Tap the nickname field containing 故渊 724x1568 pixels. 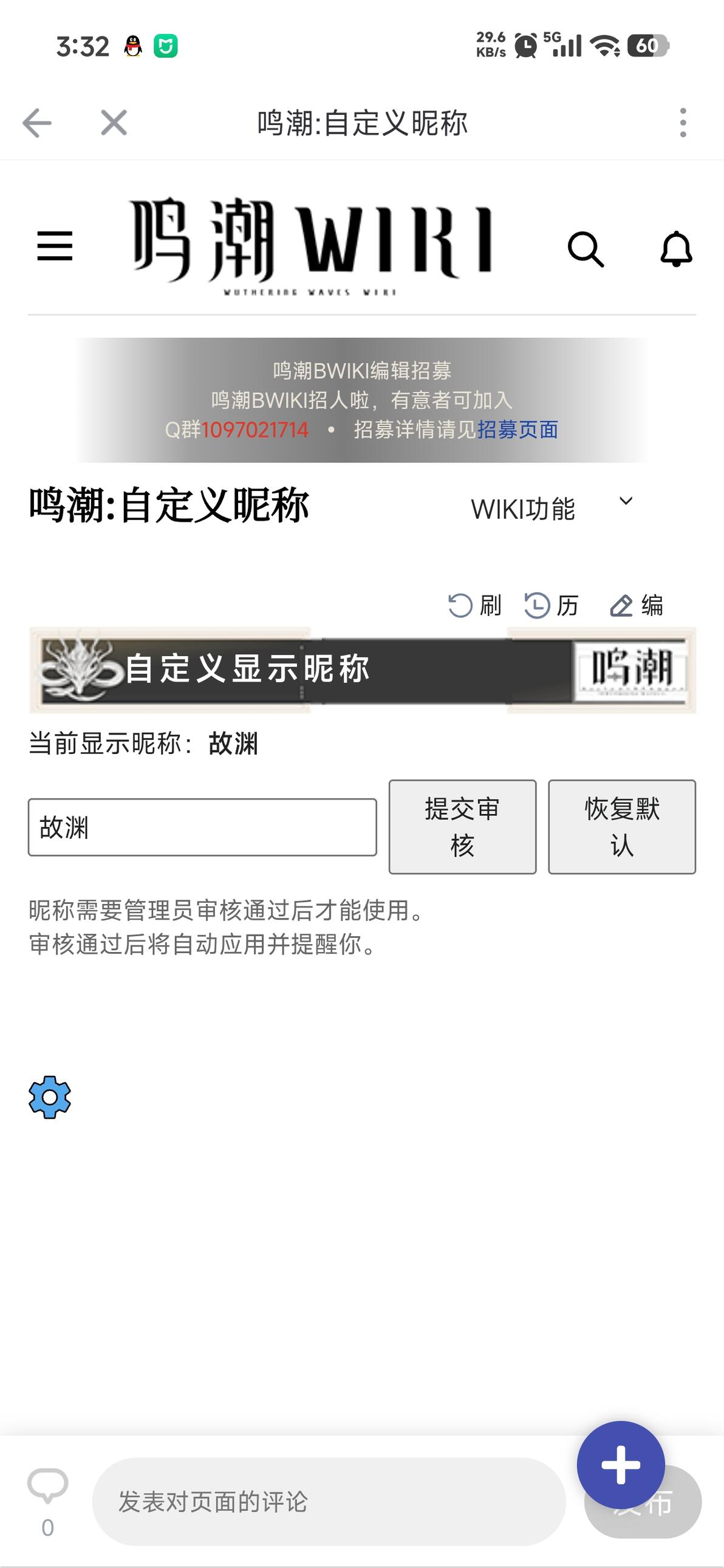coord(203,827)
